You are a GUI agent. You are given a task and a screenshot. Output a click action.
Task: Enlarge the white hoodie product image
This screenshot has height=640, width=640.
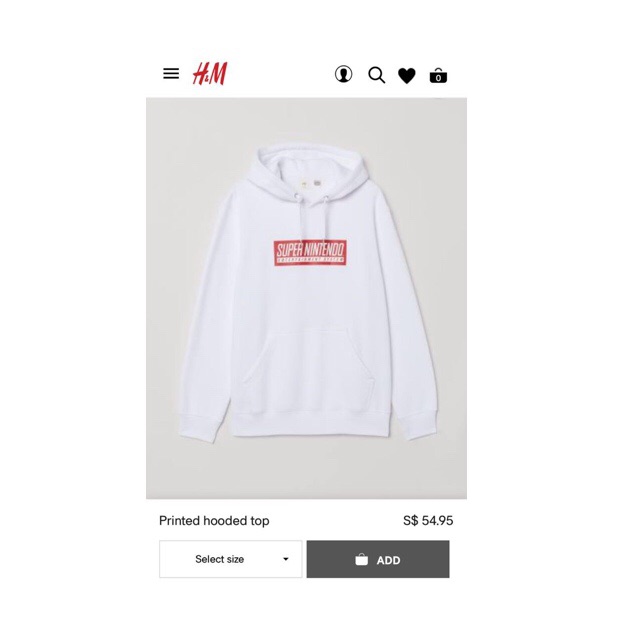point(306,298)
